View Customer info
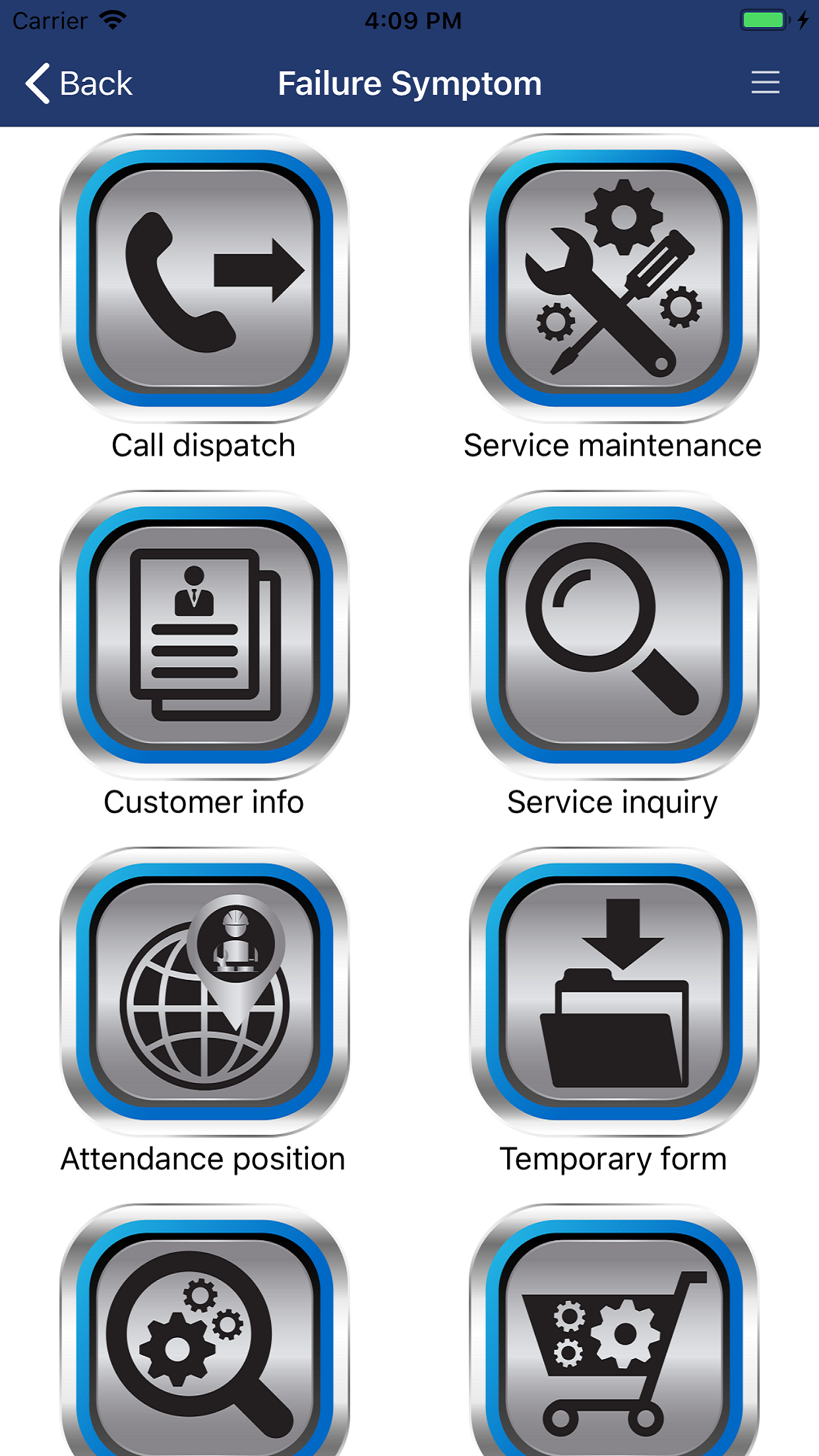 pos(204,635)
